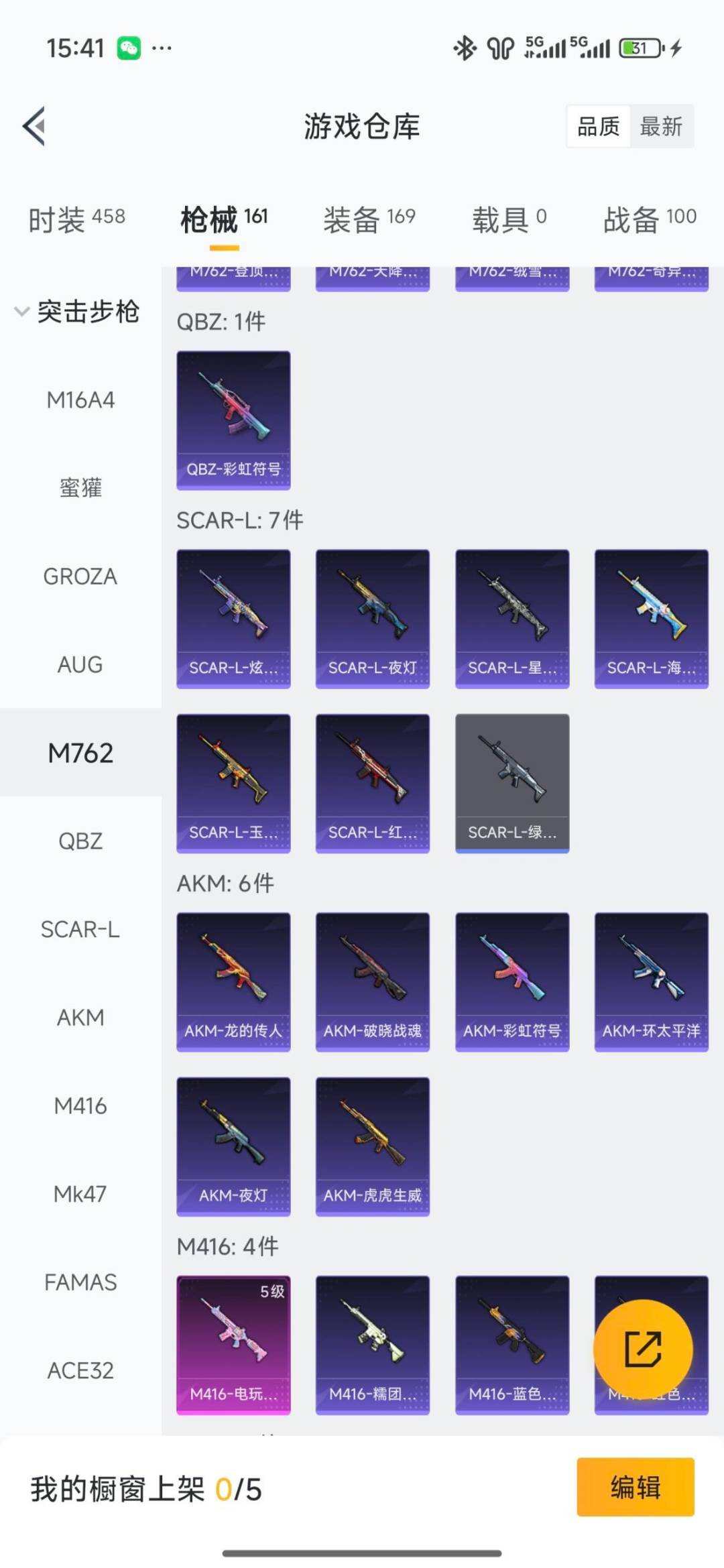Switch to the 装备 tab

click(369, 219)
